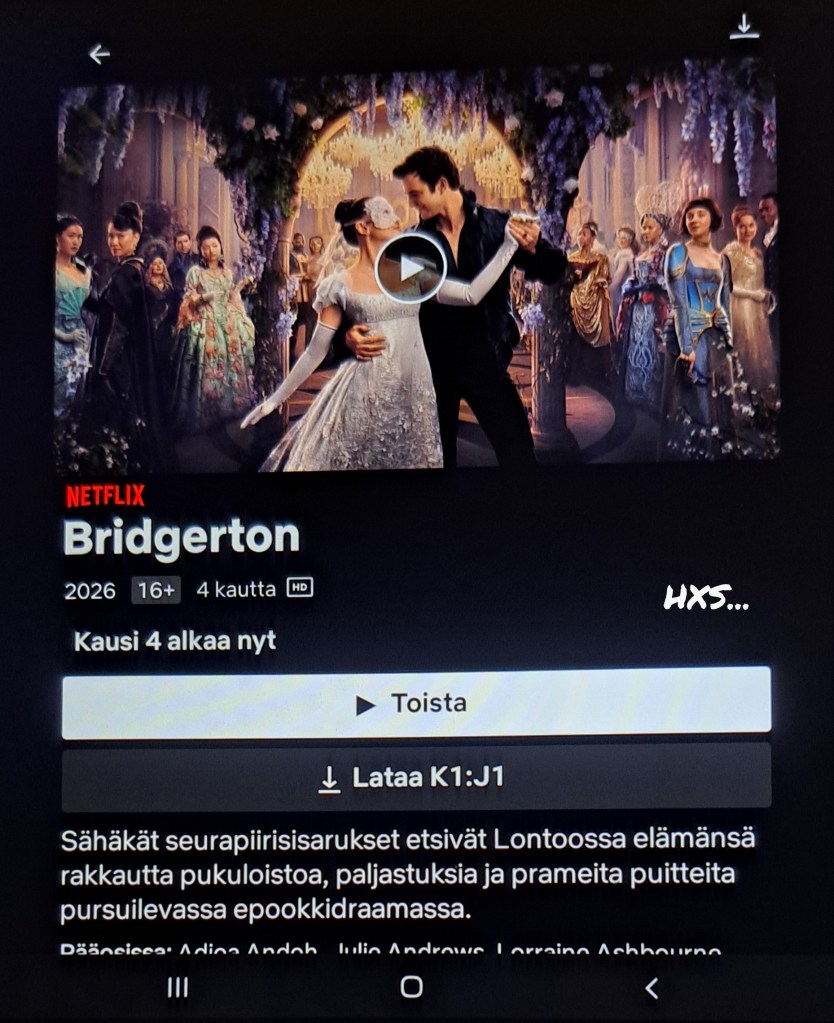Select the 4 kautta seasons label
The height and width of the screenshot is (1023, 834).
237,590
